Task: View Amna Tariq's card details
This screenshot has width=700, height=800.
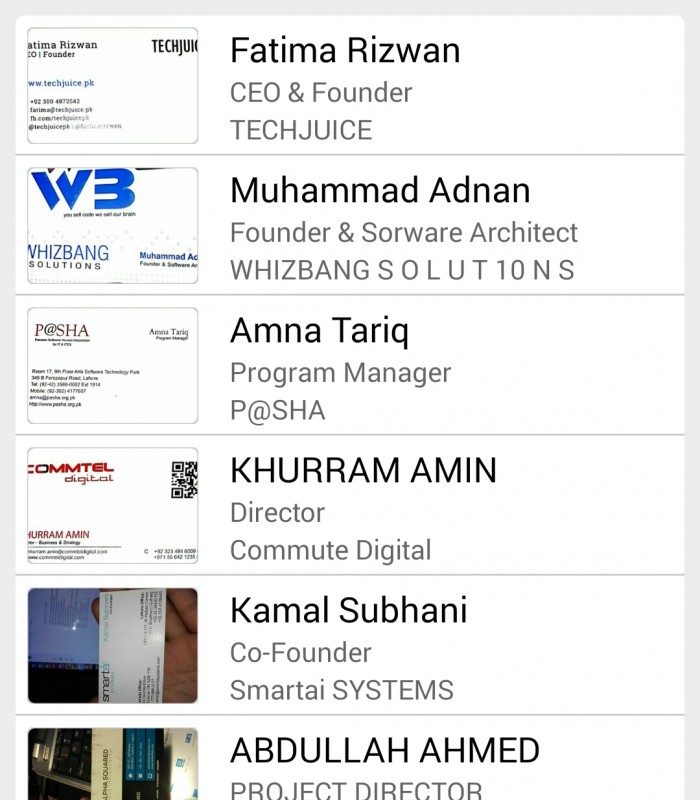Action: tap(320, 331)
